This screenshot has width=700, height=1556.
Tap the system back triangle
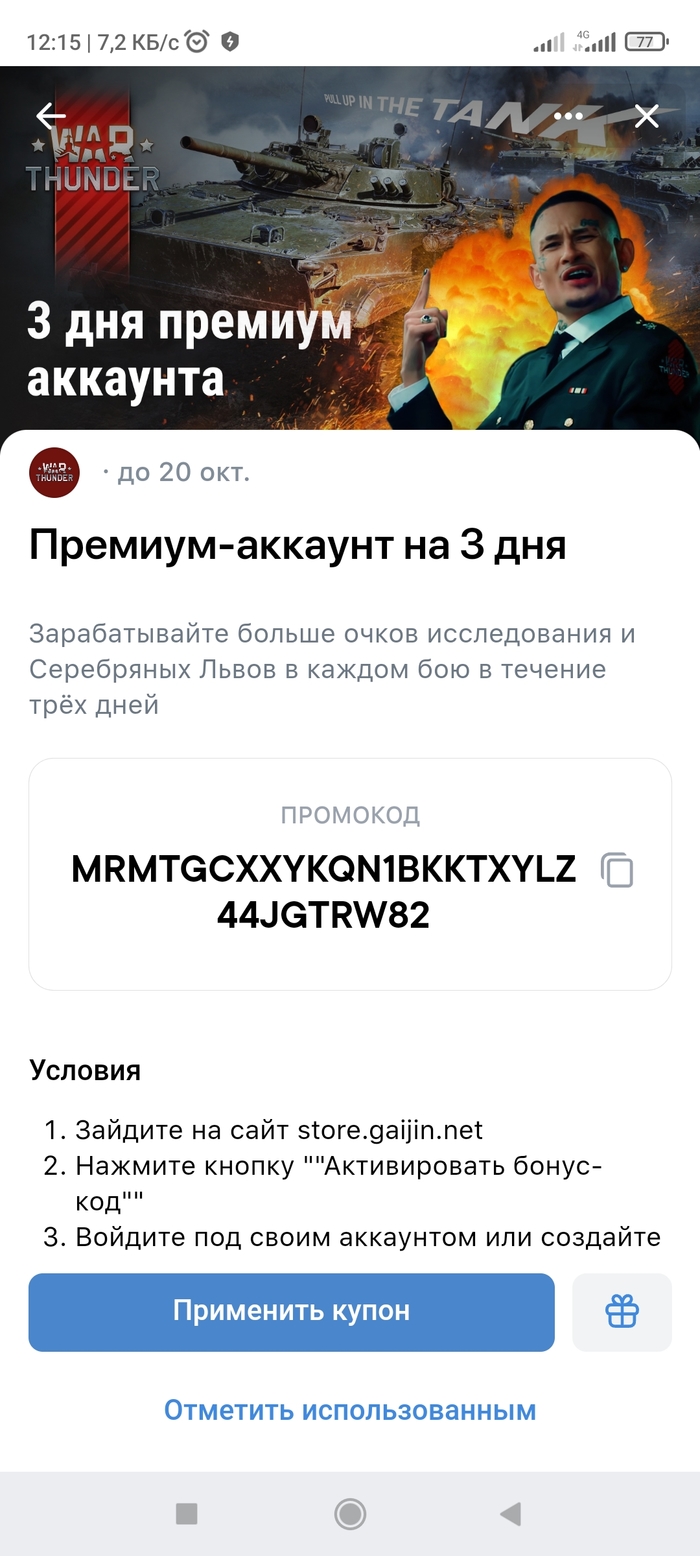coord(511,1514)
